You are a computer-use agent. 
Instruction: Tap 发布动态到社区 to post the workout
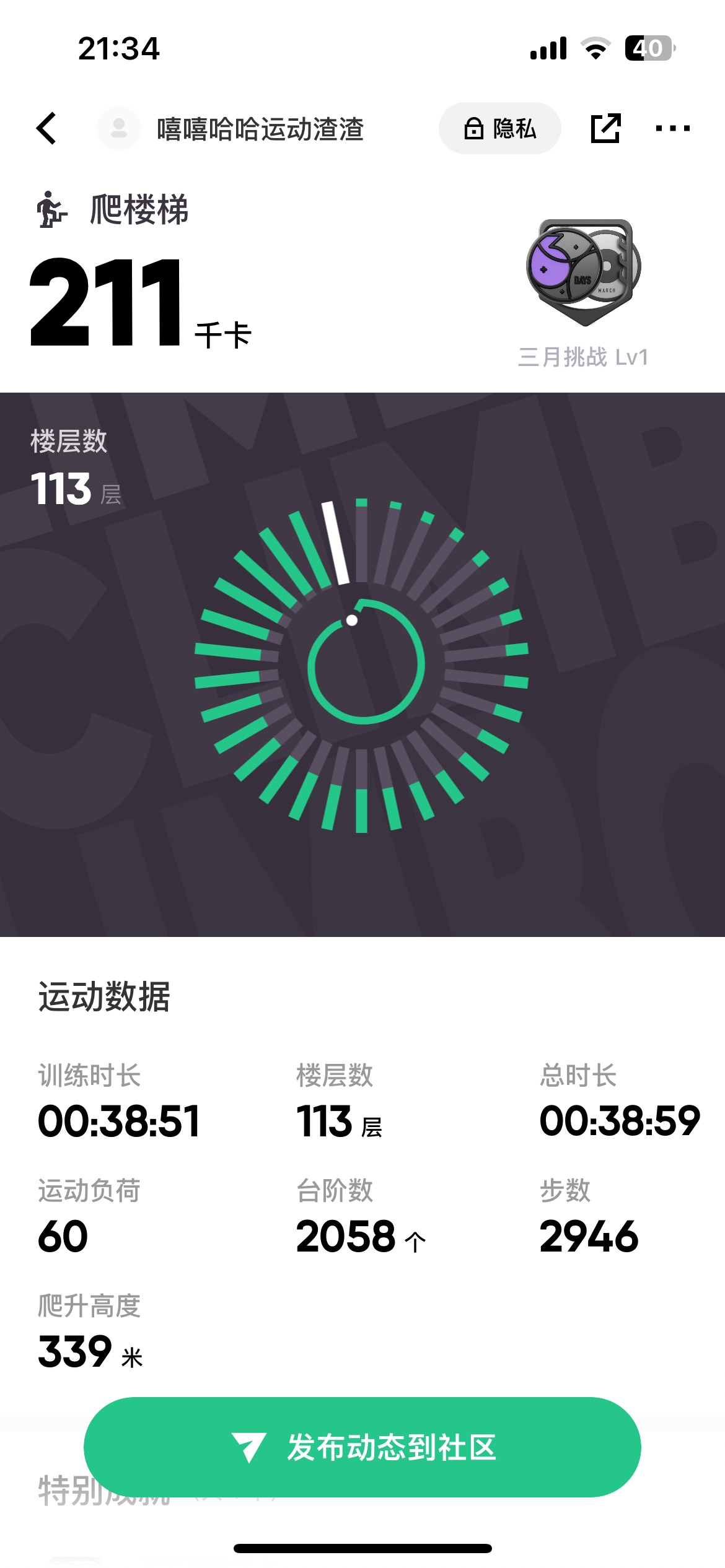coord(362,1447)
